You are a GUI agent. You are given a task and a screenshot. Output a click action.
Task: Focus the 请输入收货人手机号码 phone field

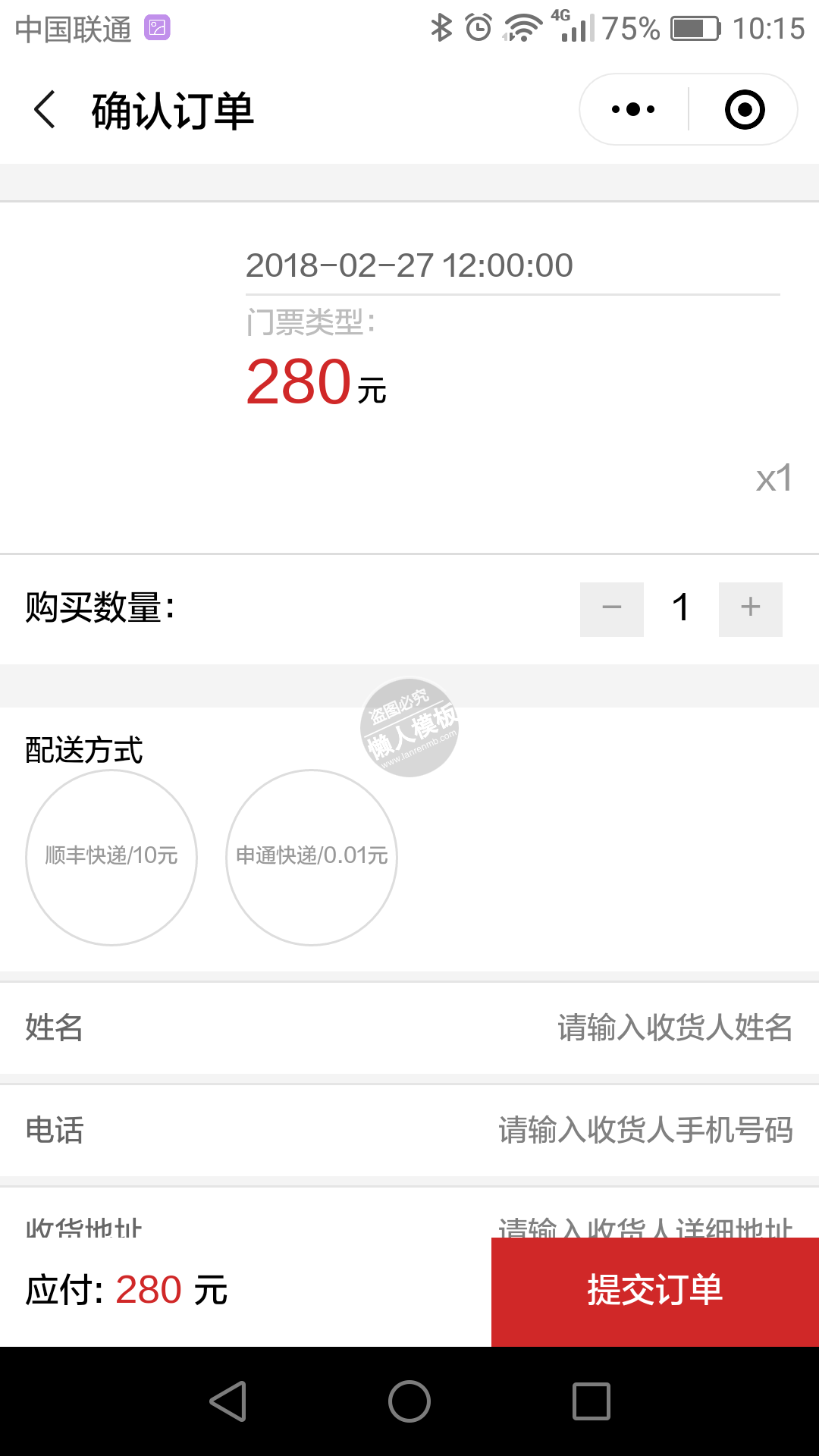pyautogui.click(x=645, y=1130)
